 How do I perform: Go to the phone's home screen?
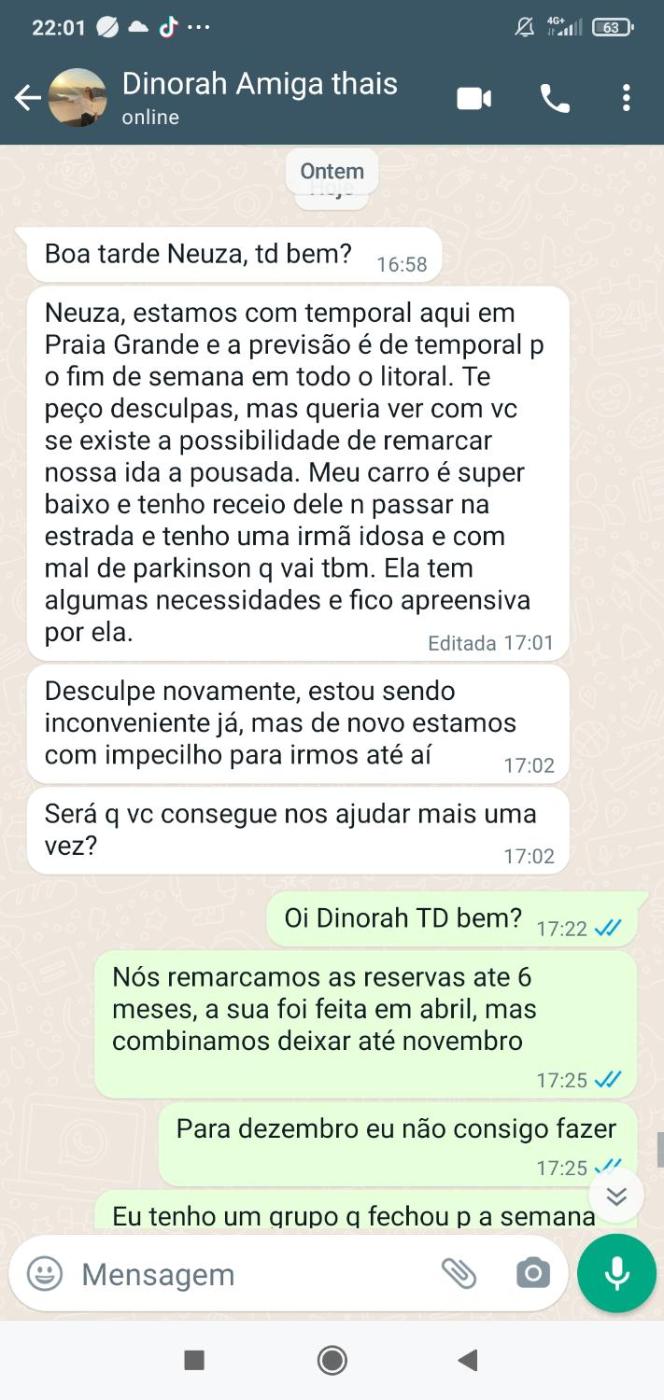[x=332, y=1360]
